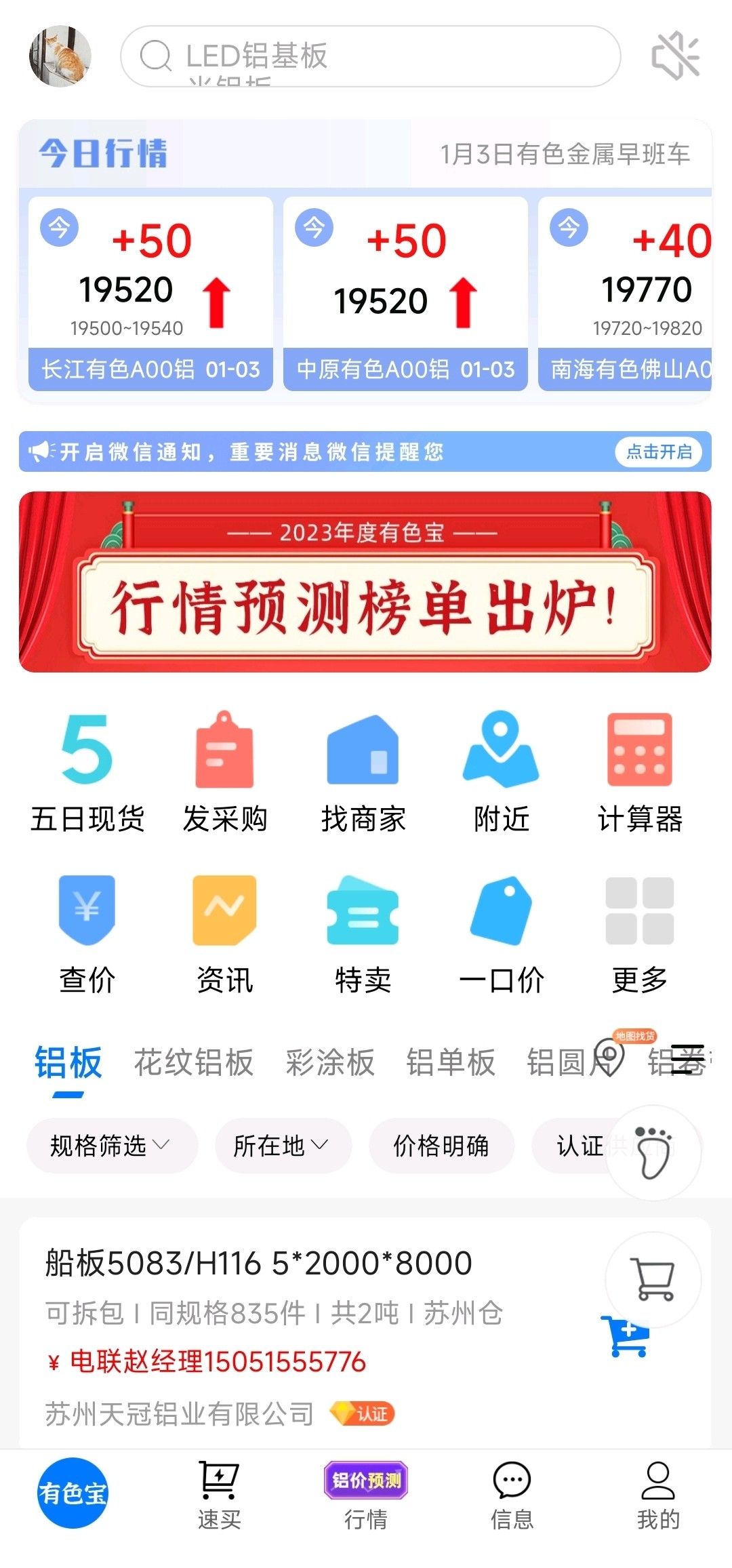This screenshot has height=1568, width=732.
Task: Switch to the 行情 bottom tab
Action: [366, 1495]
